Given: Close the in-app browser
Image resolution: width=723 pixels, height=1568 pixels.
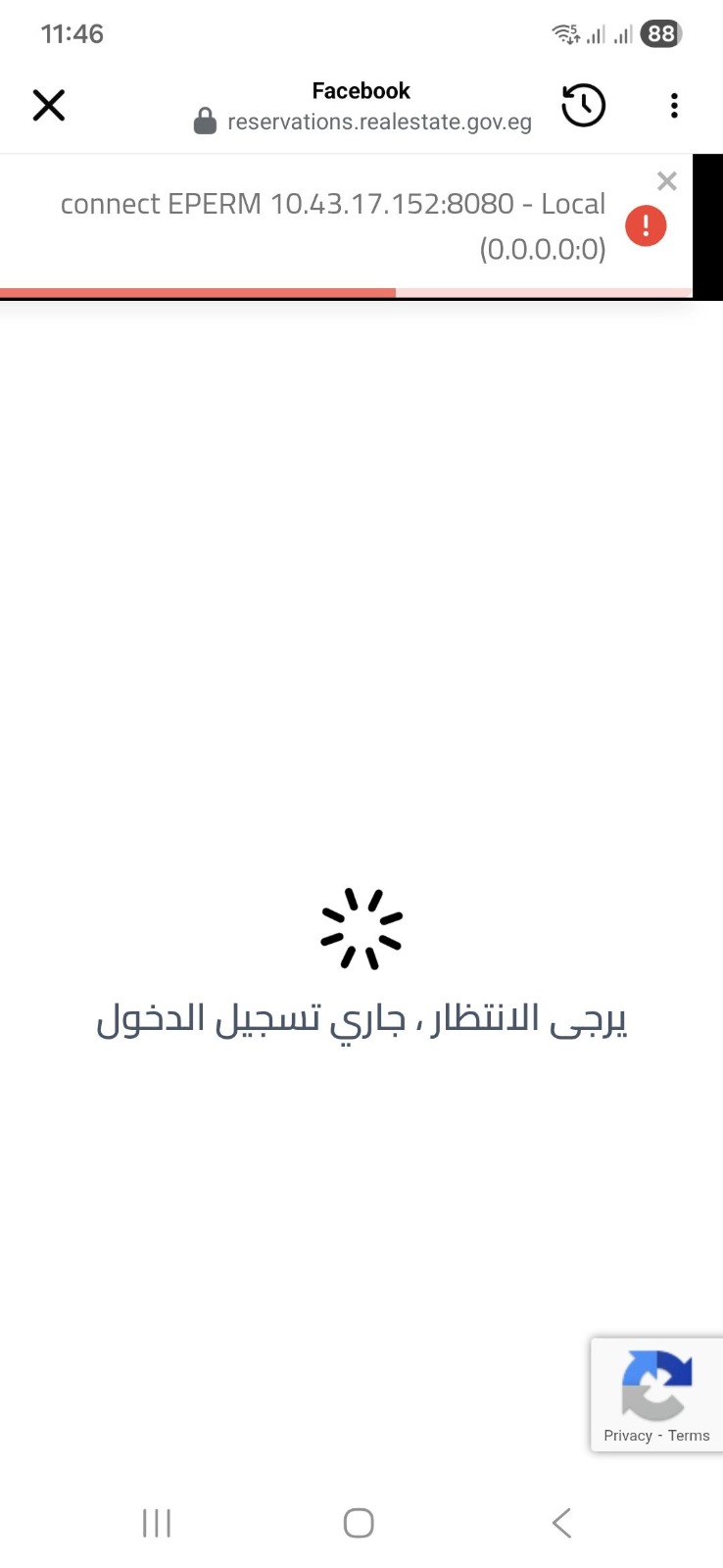Looking at the screenshot, I should click(x=48, y=105).
